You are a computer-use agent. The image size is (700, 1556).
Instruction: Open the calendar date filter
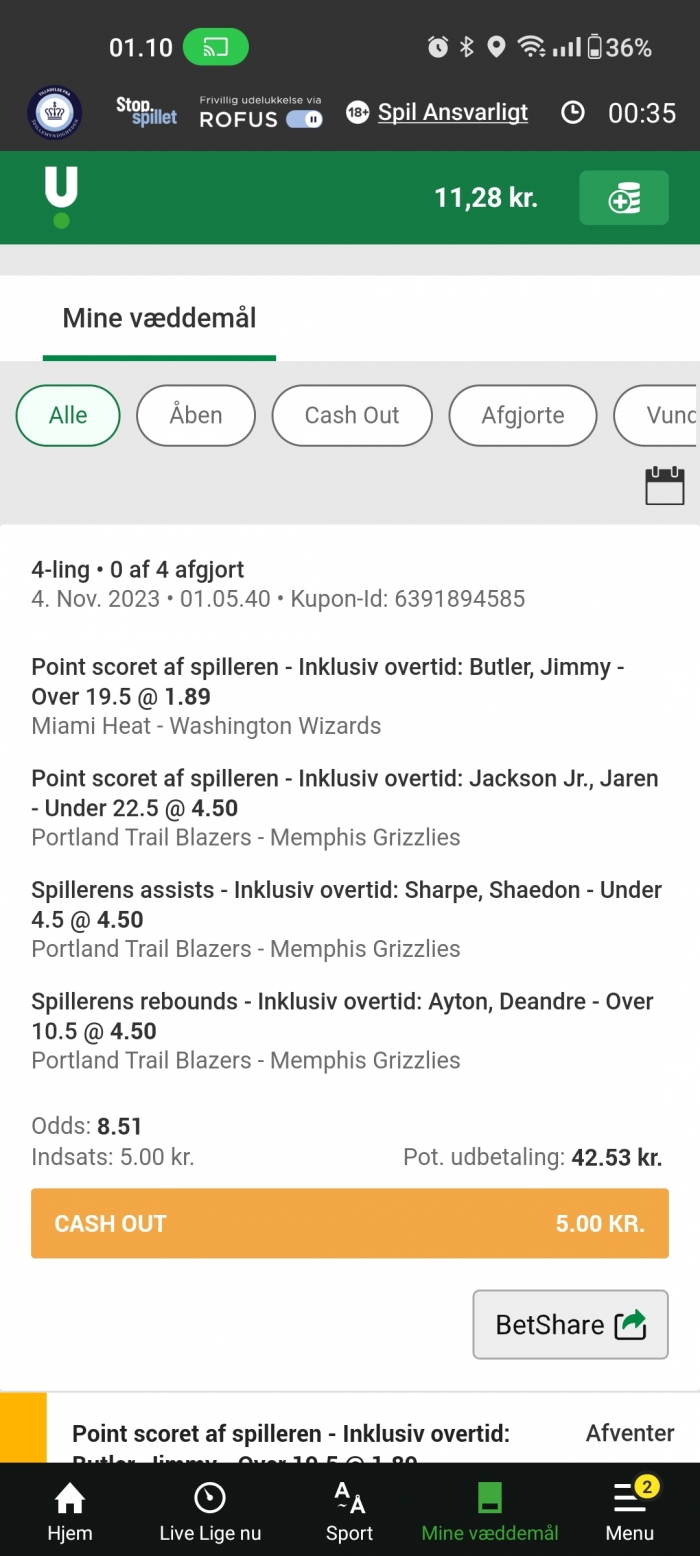coord(664,486)
